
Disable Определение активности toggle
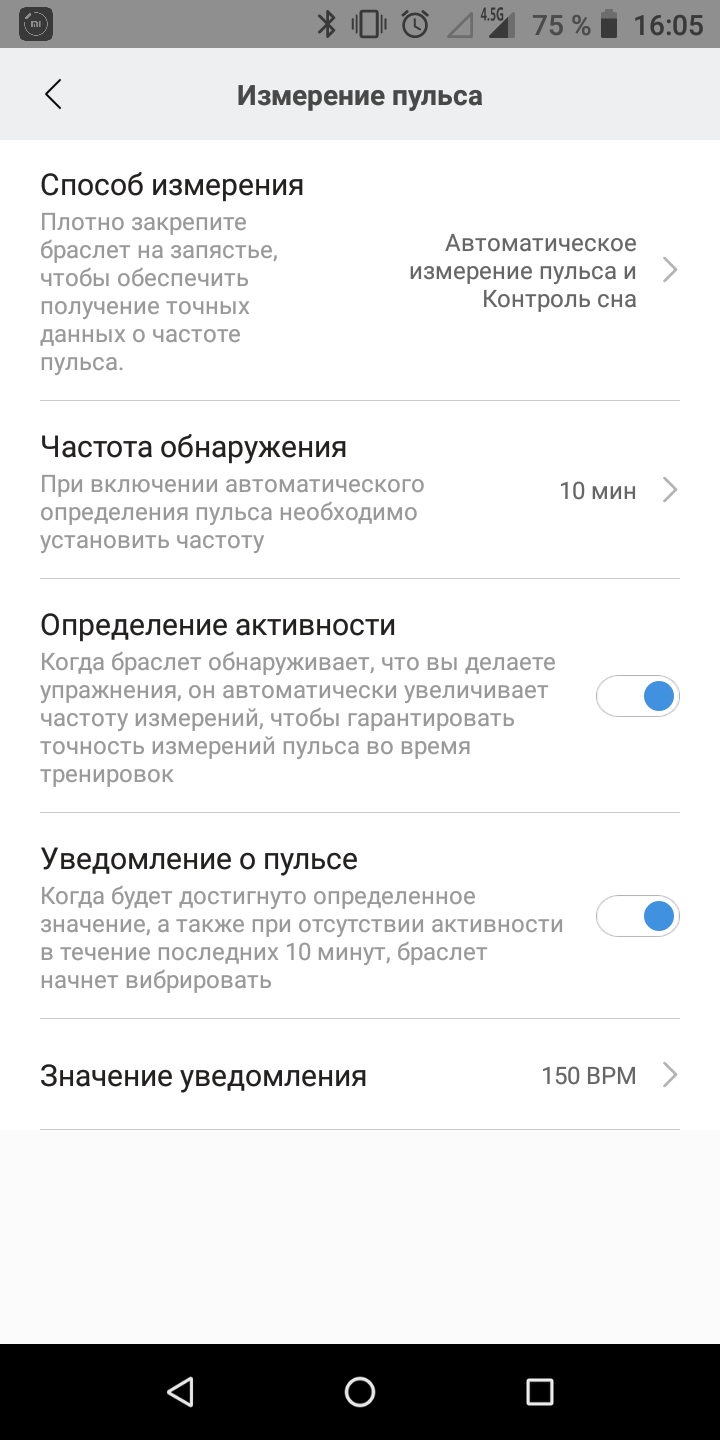click(x=637, y=696)
